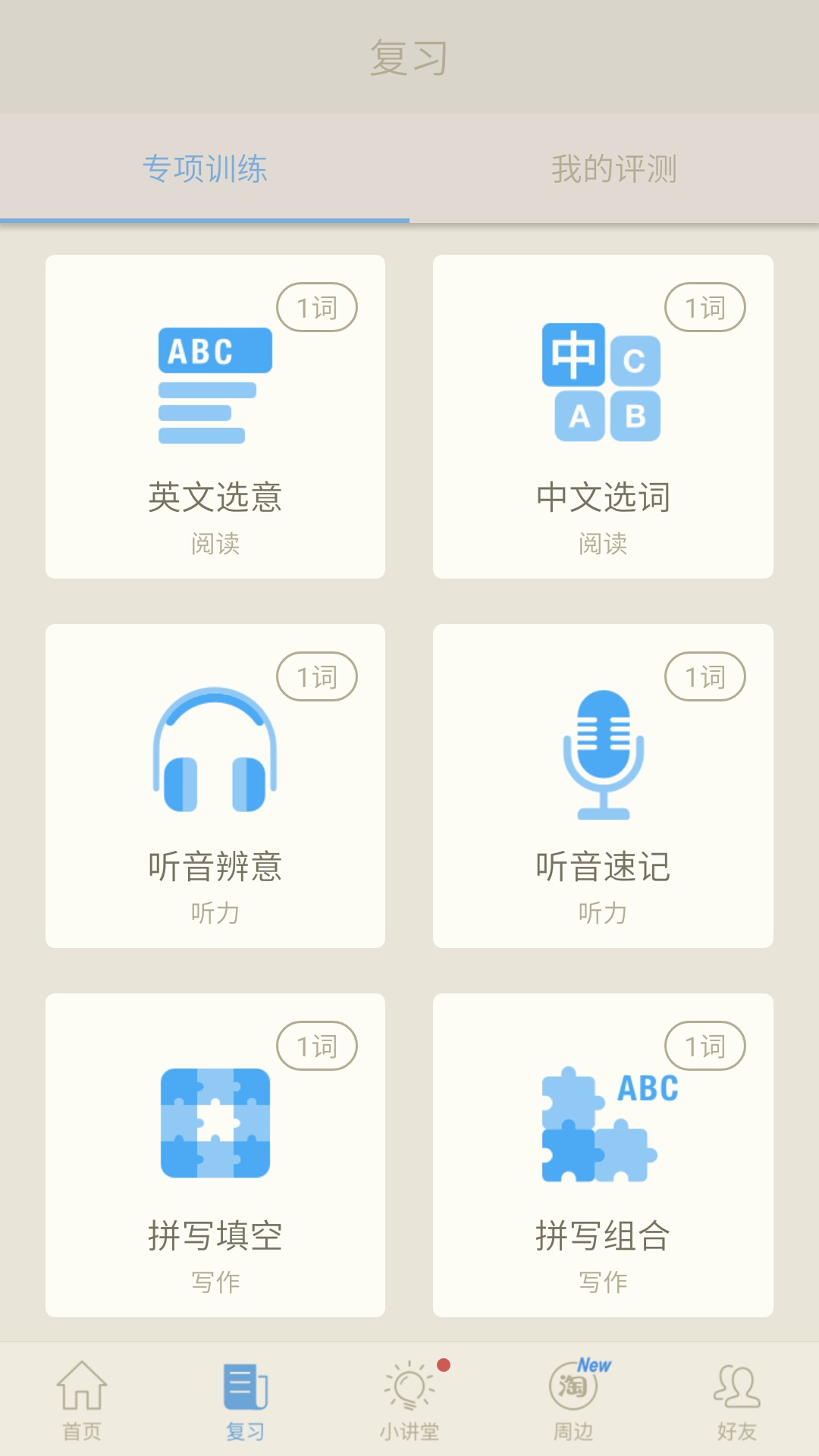Tap the 听力 label under 听音辨意
Viewport: 819px width, 1456px height.
[215, 912]
